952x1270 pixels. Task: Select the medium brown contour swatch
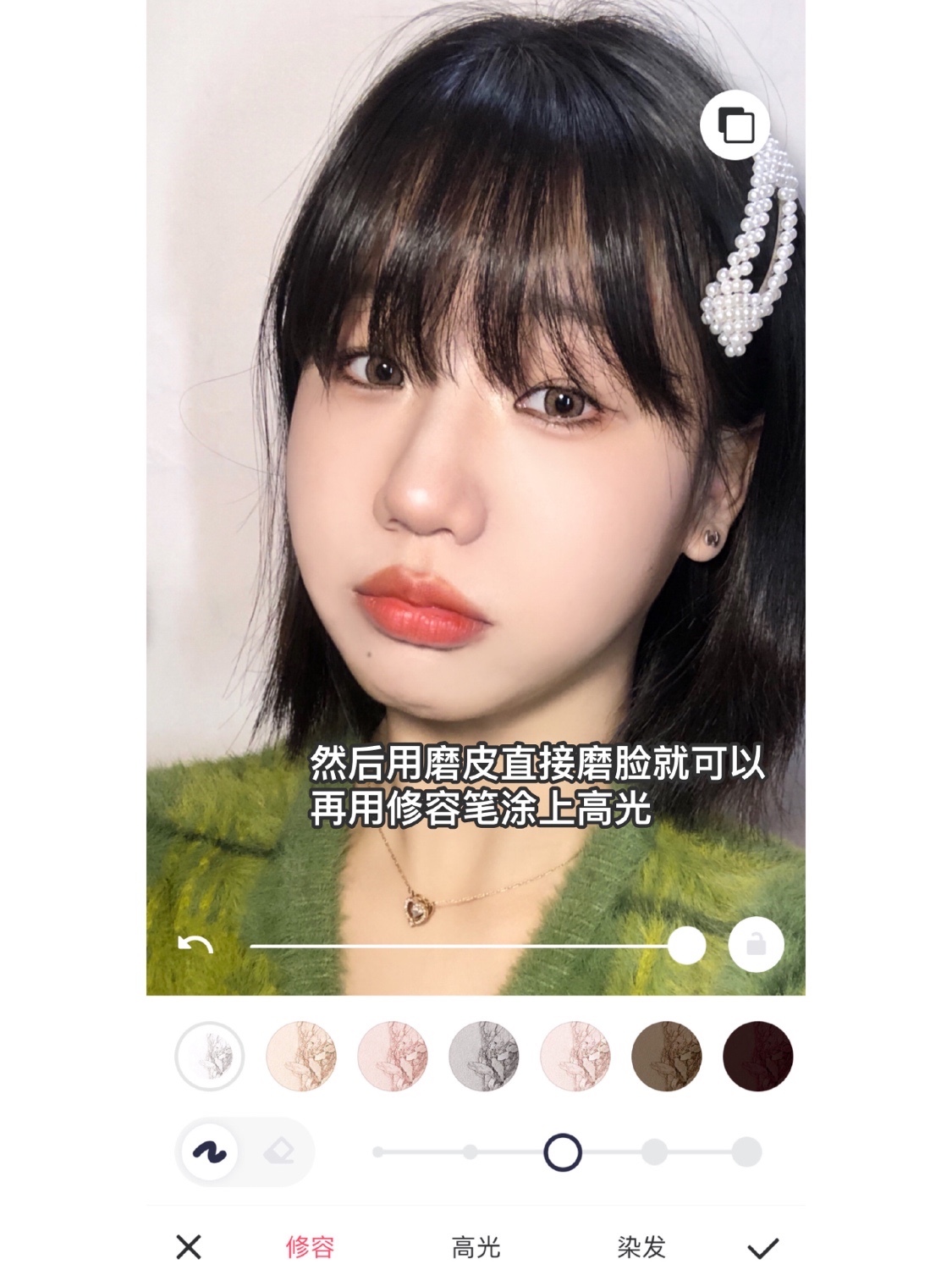coord(666,1057)
